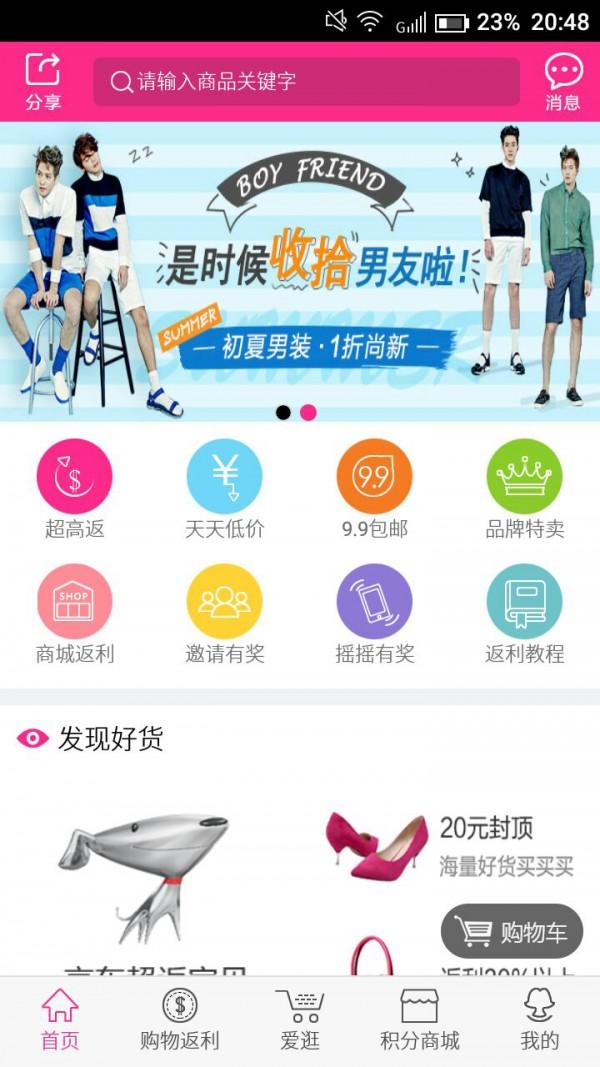Open 超高返 category

click(74, 489)
